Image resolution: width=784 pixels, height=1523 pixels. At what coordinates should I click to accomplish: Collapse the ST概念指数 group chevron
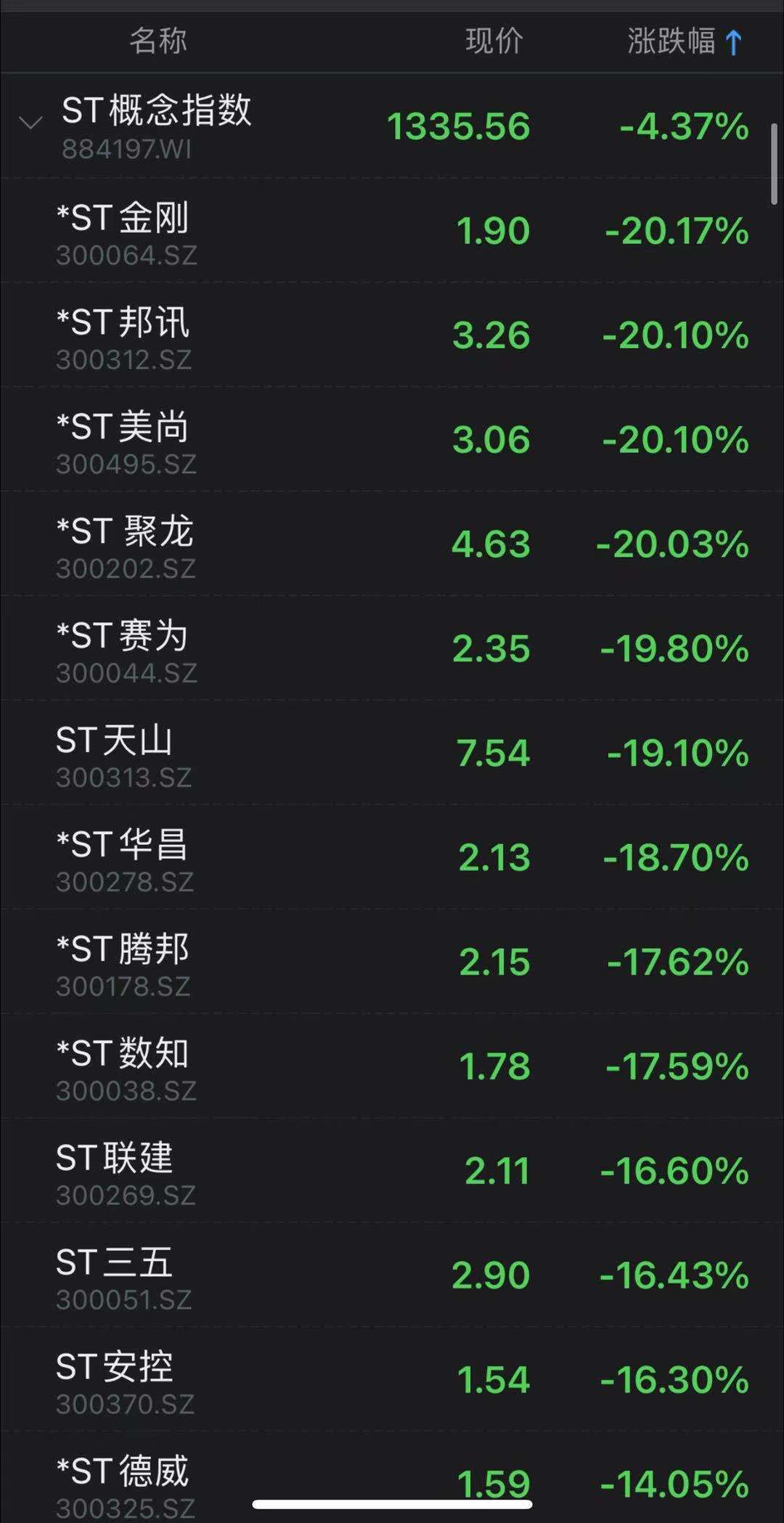[x=30, y=123]
